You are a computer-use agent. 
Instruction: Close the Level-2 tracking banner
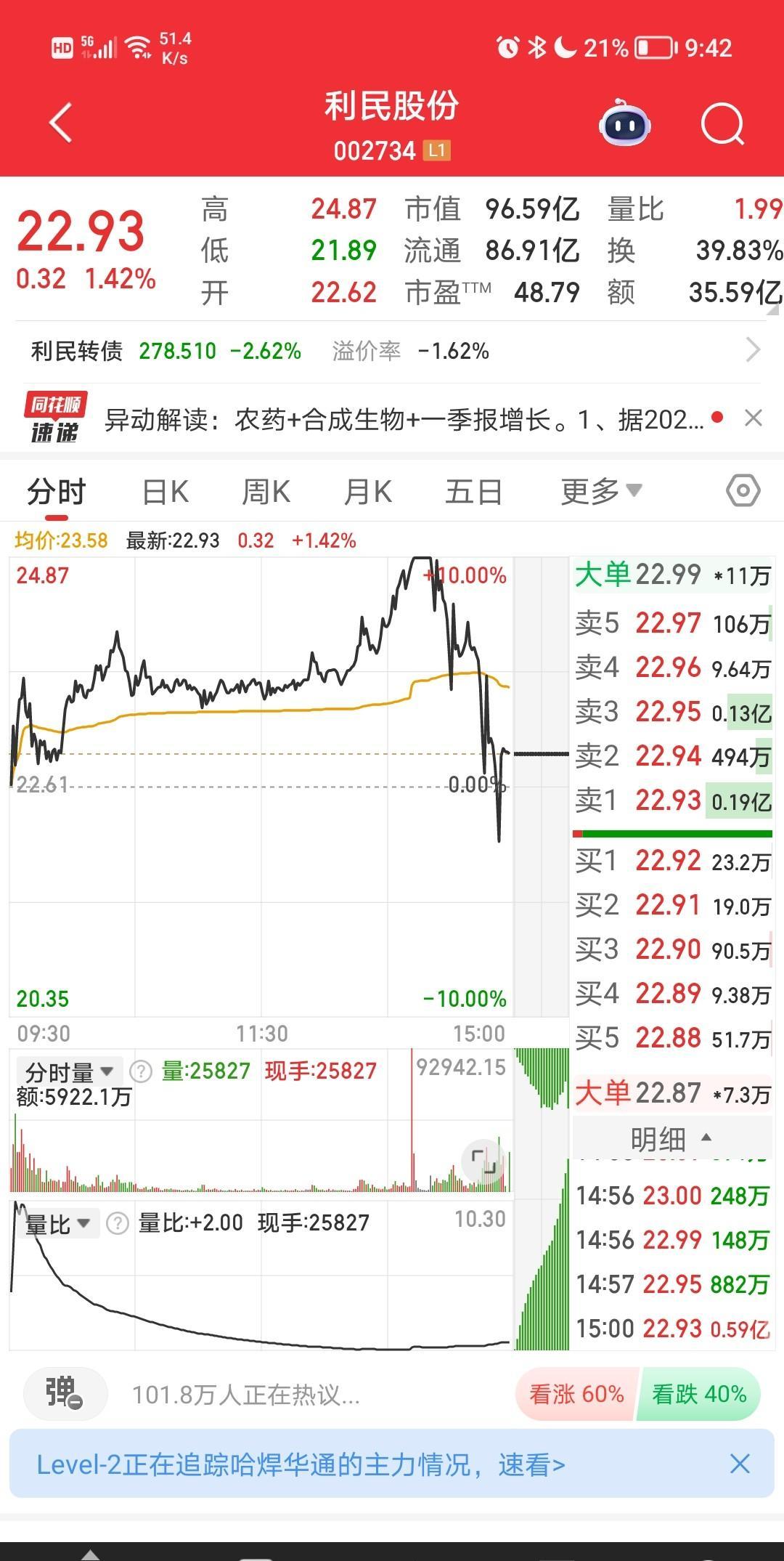coord(739,1464)
